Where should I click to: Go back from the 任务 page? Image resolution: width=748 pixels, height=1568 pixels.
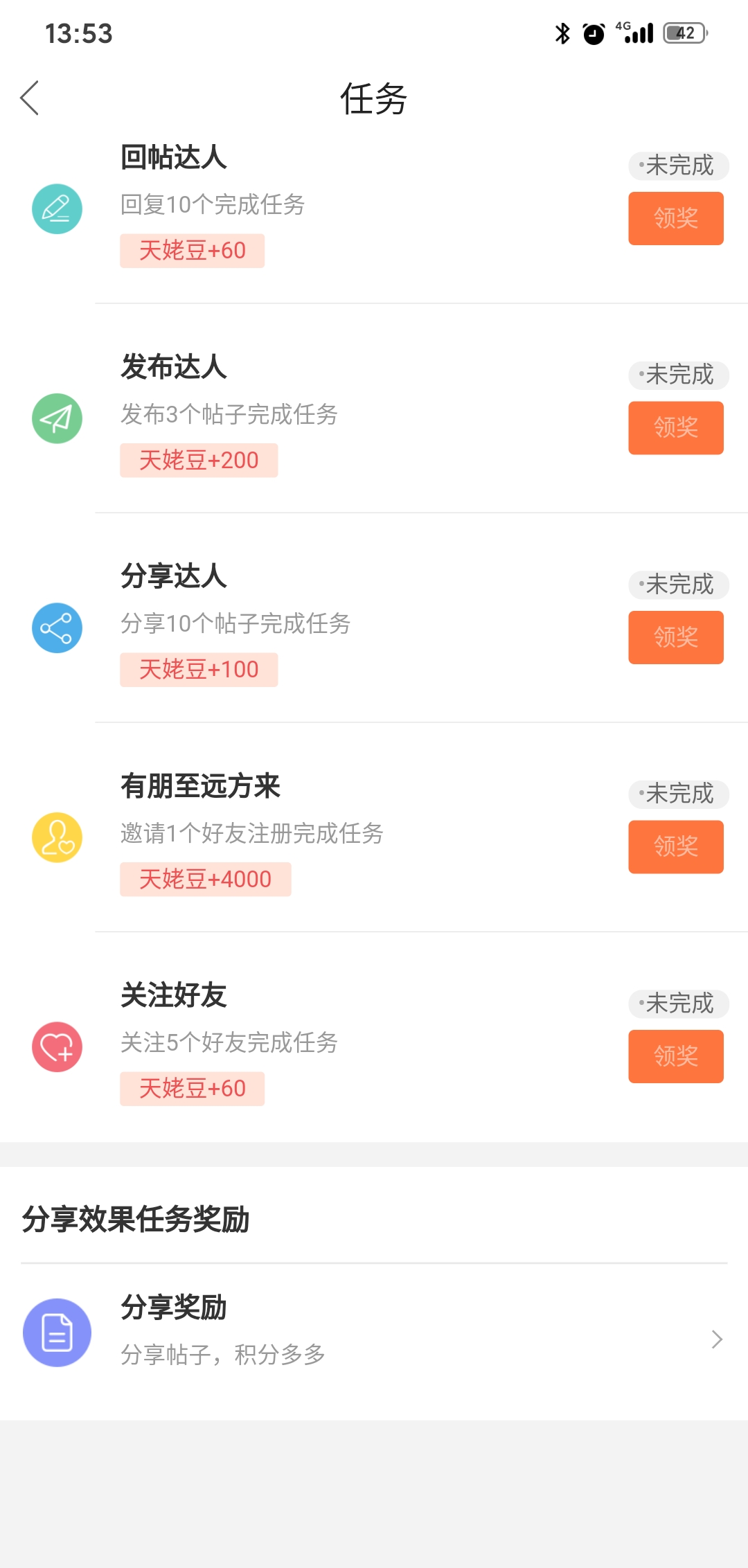30,98
